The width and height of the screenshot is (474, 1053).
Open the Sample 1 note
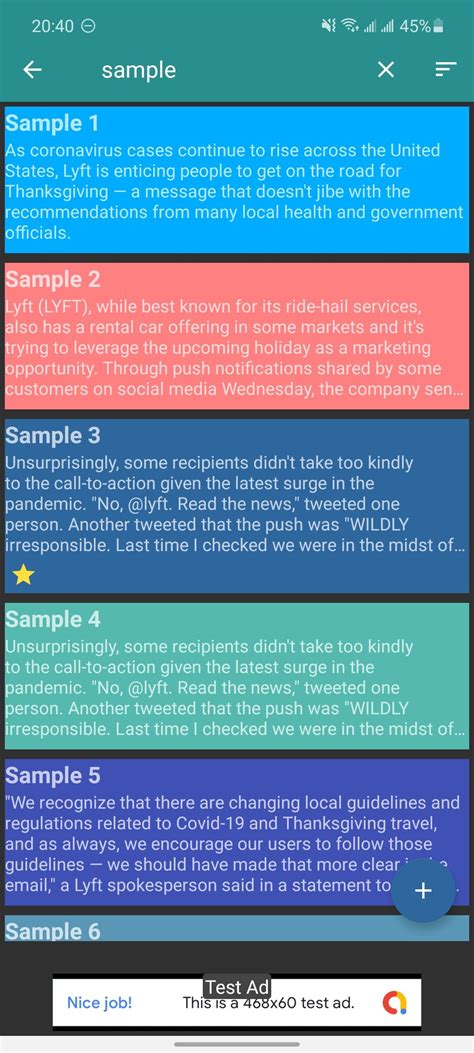click(x=237, y=179)
